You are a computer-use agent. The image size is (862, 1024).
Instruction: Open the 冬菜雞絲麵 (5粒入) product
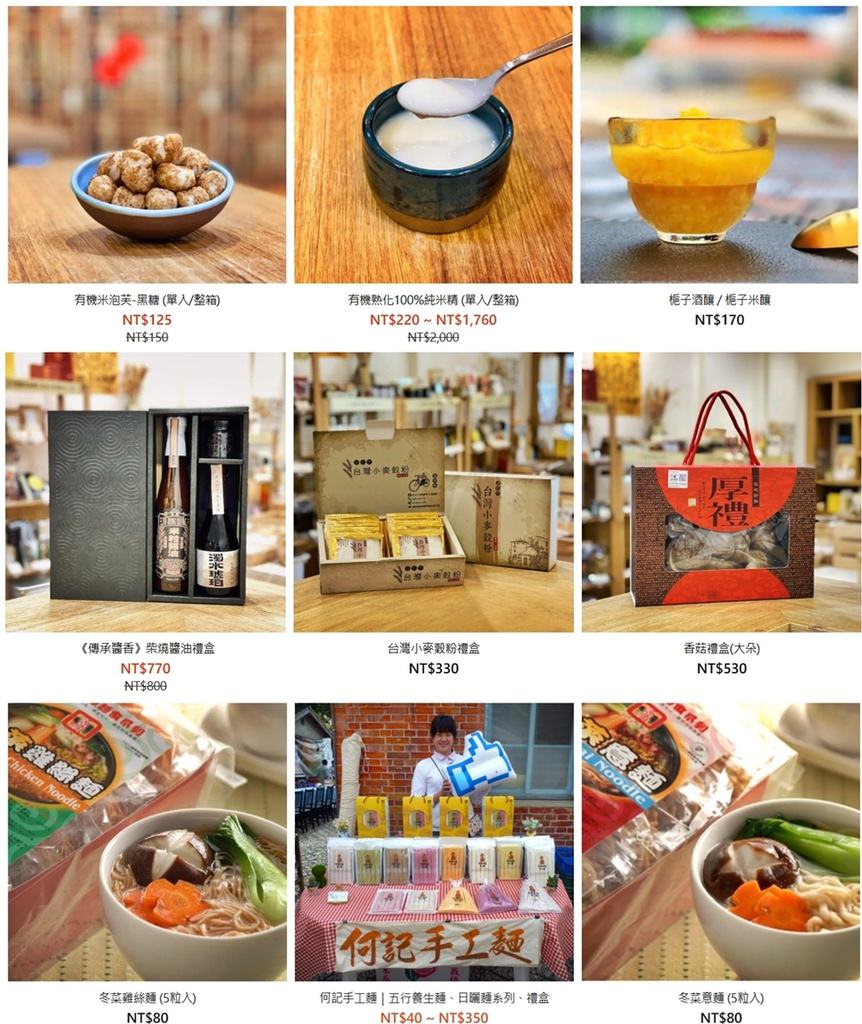click(146, 842)
